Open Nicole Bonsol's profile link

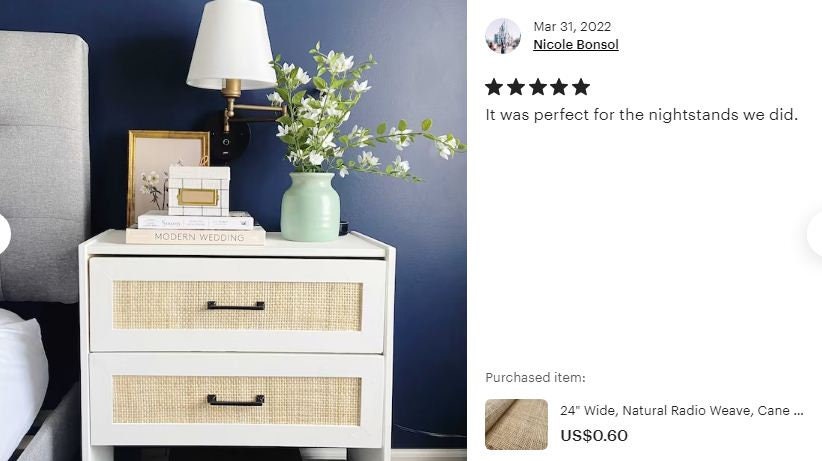(575, 45)
